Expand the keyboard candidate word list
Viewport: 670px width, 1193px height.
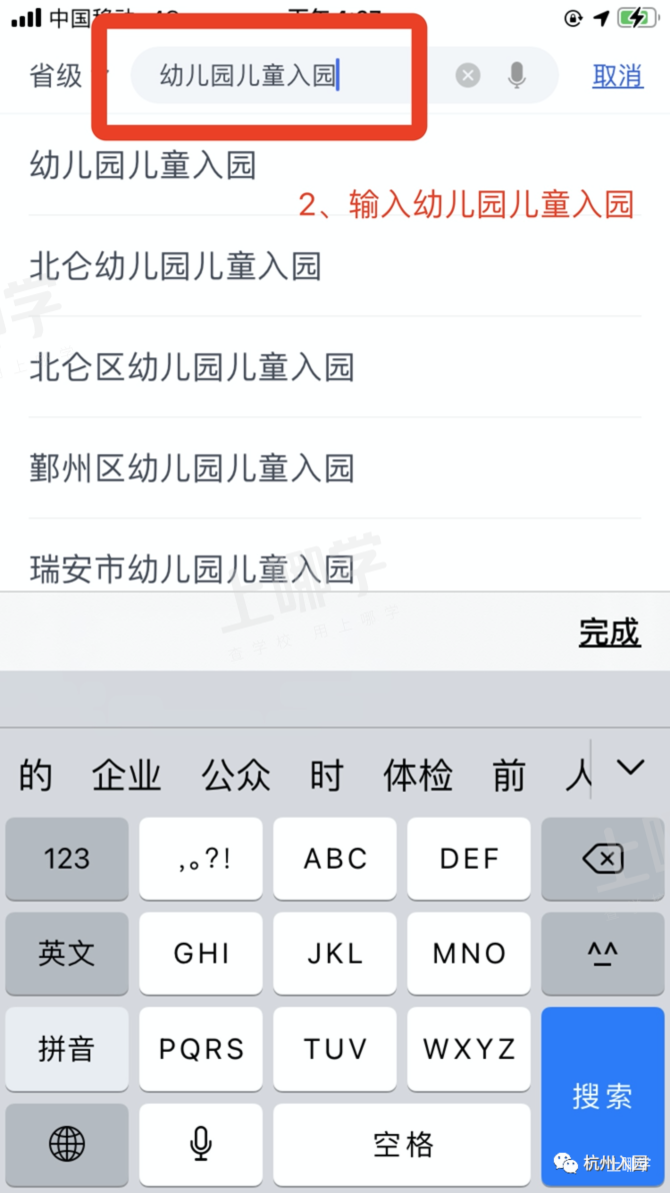(630, 768)
